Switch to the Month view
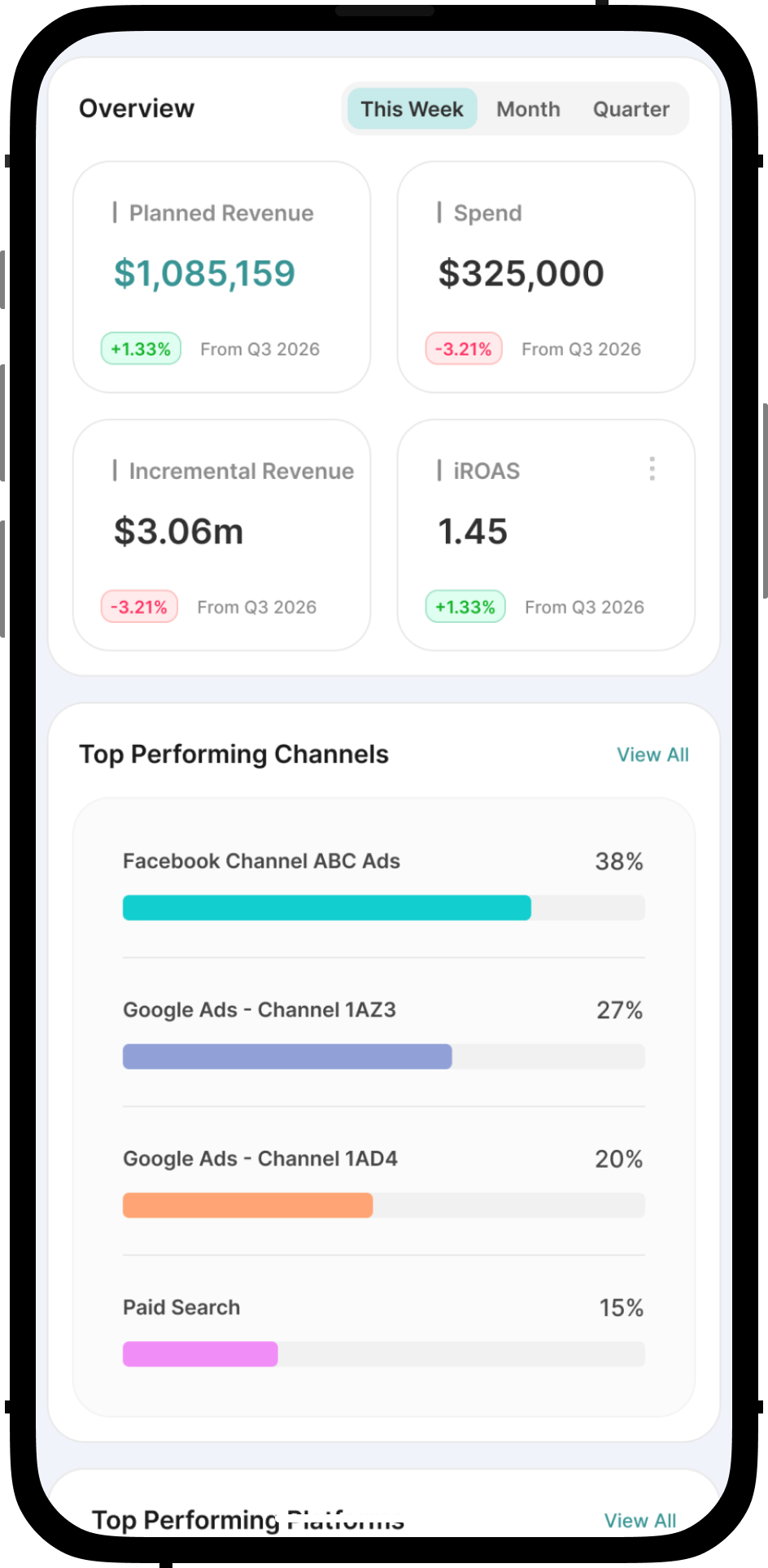 [x=528, y=109]
